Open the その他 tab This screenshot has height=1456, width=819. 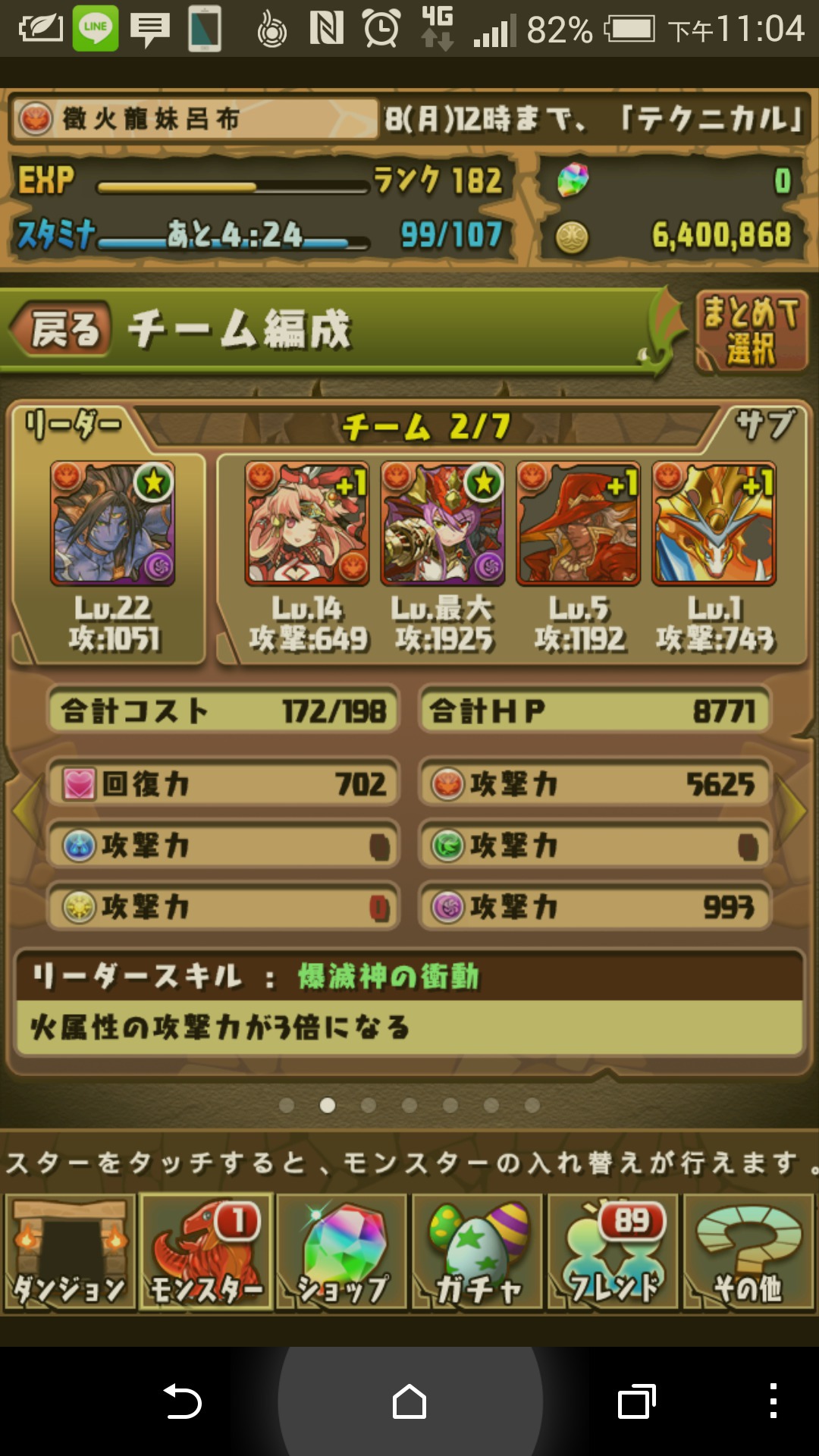pyautogui.click(x=748, y=1252)
